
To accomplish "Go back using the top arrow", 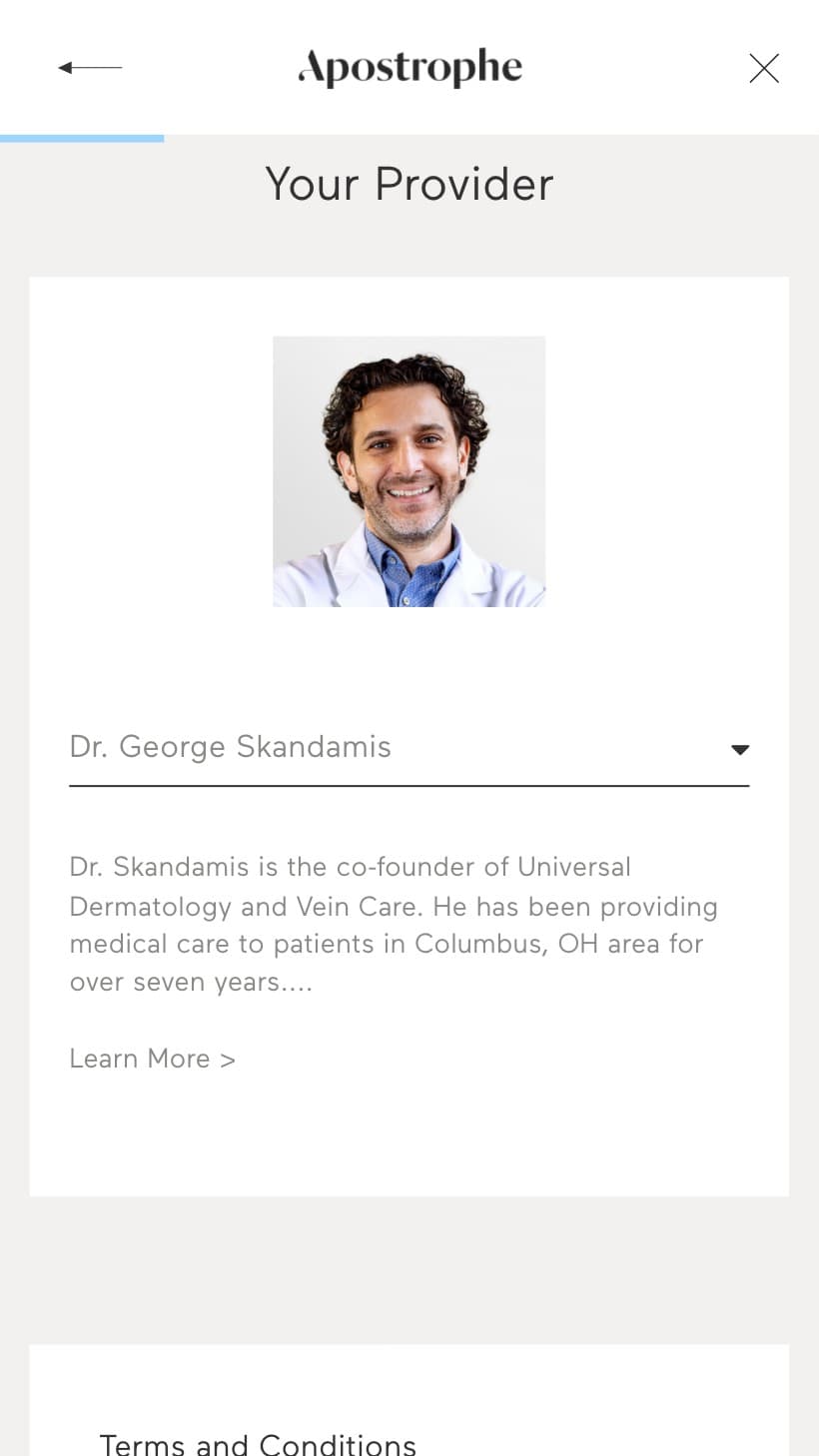I will (x=90, y=68).
